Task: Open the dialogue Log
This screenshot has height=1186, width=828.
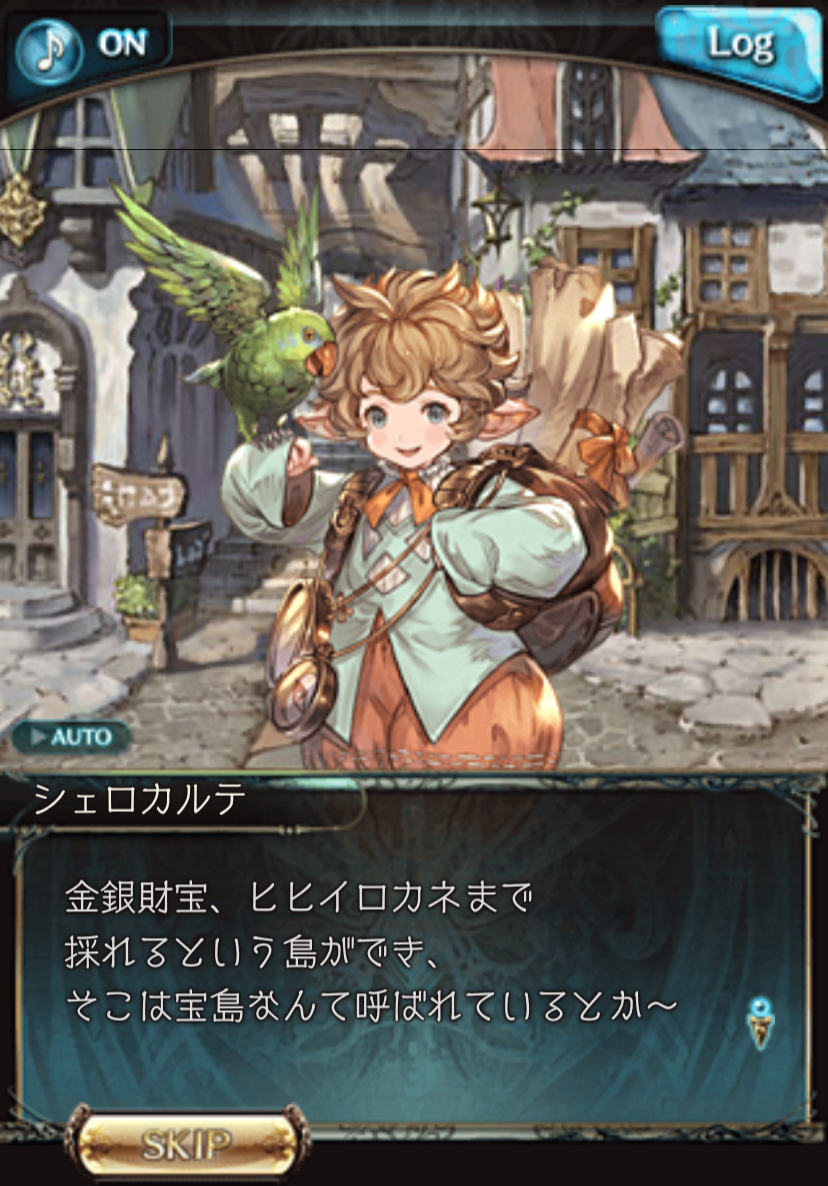Action: click(740, 45)
